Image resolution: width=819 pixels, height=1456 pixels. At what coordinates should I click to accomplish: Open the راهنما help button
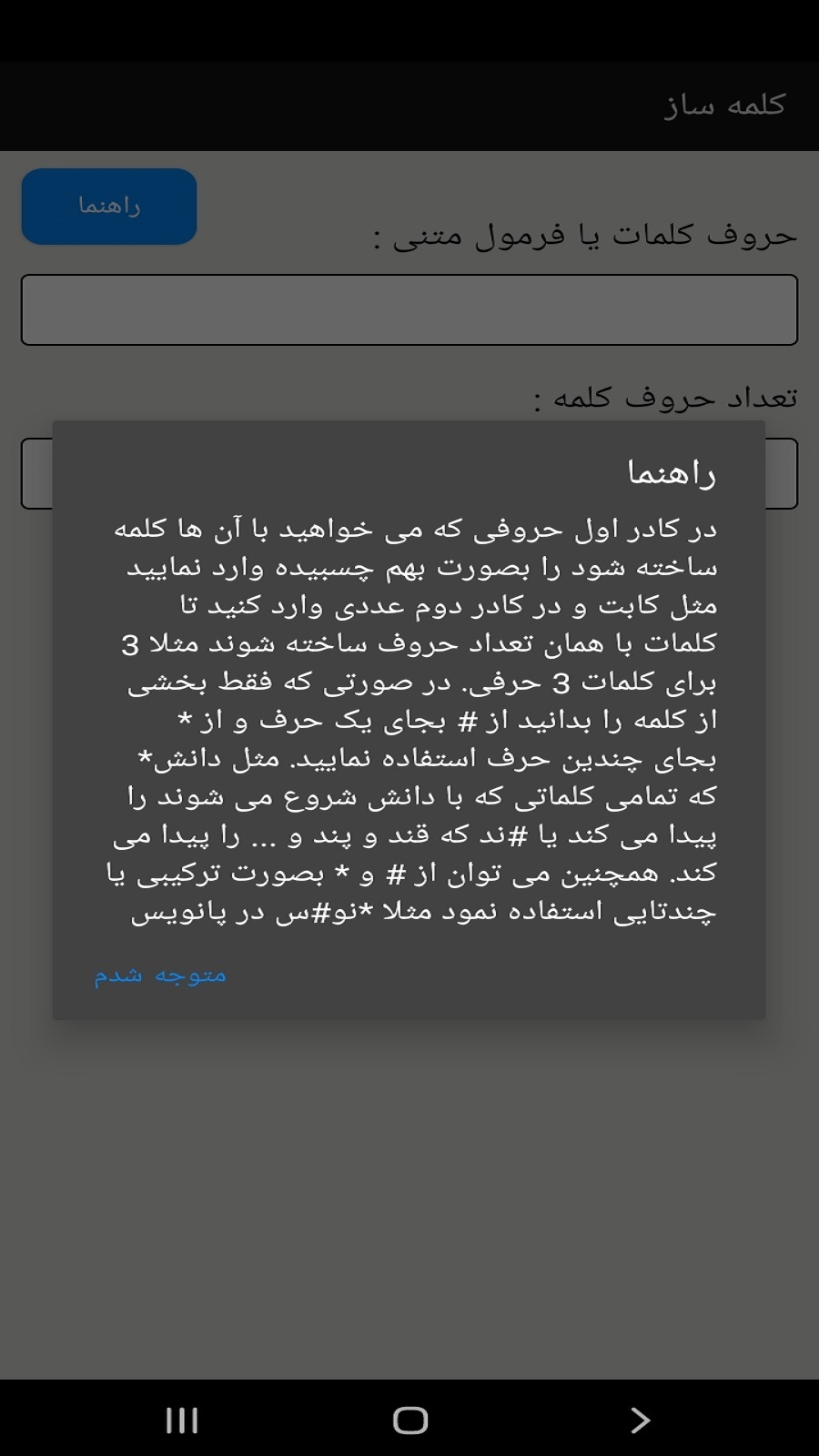[x=108, y=206]
